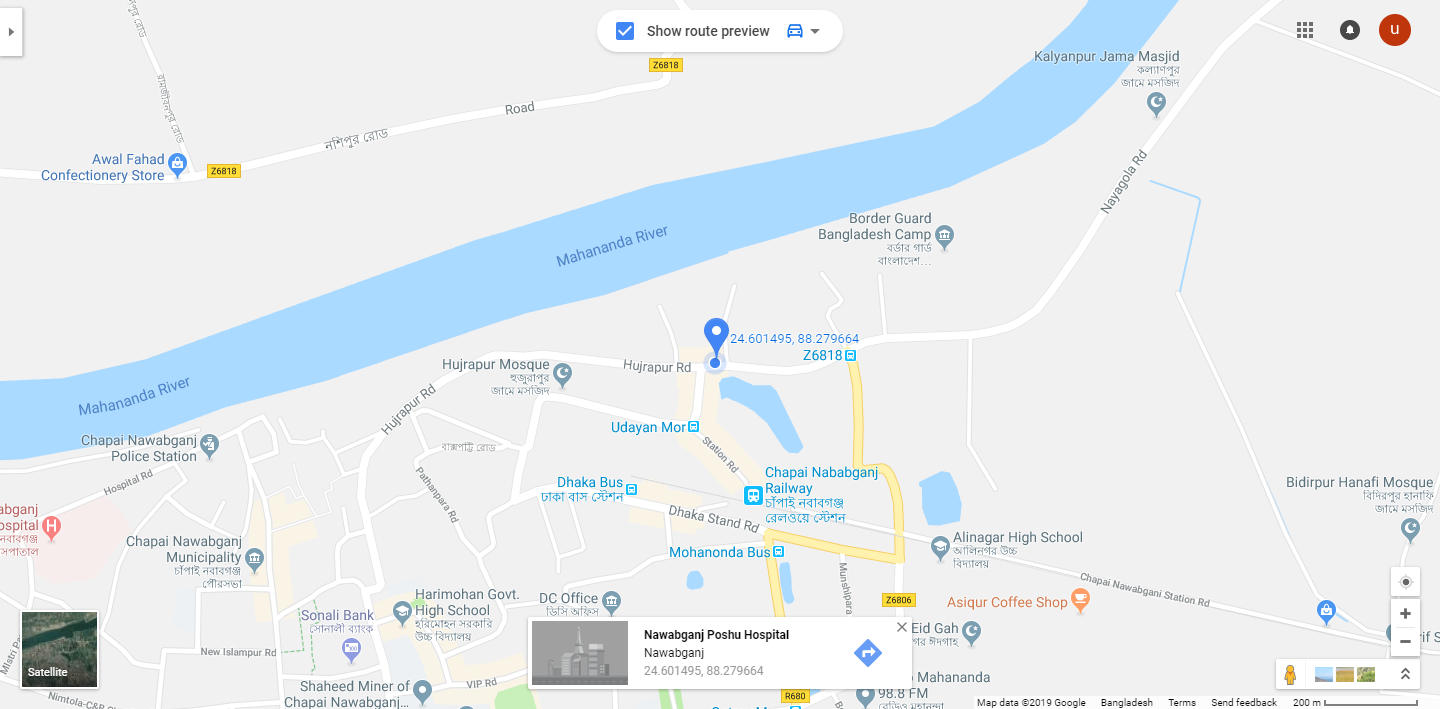Tap Send feedback link

tap(1243, 703)
